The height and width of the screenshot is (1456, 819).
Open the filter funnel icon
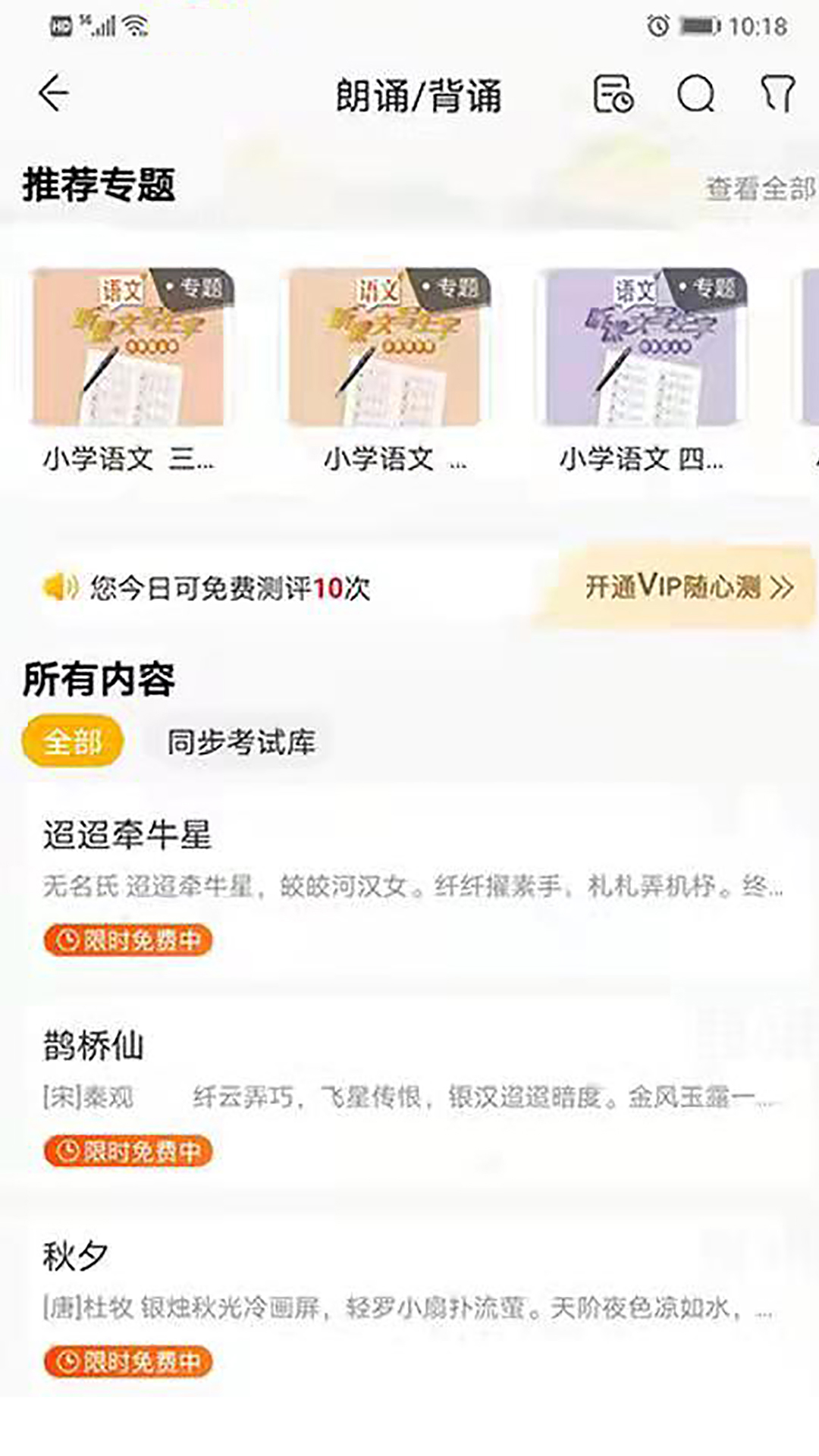pyautogui.click(x=778, y=94)
